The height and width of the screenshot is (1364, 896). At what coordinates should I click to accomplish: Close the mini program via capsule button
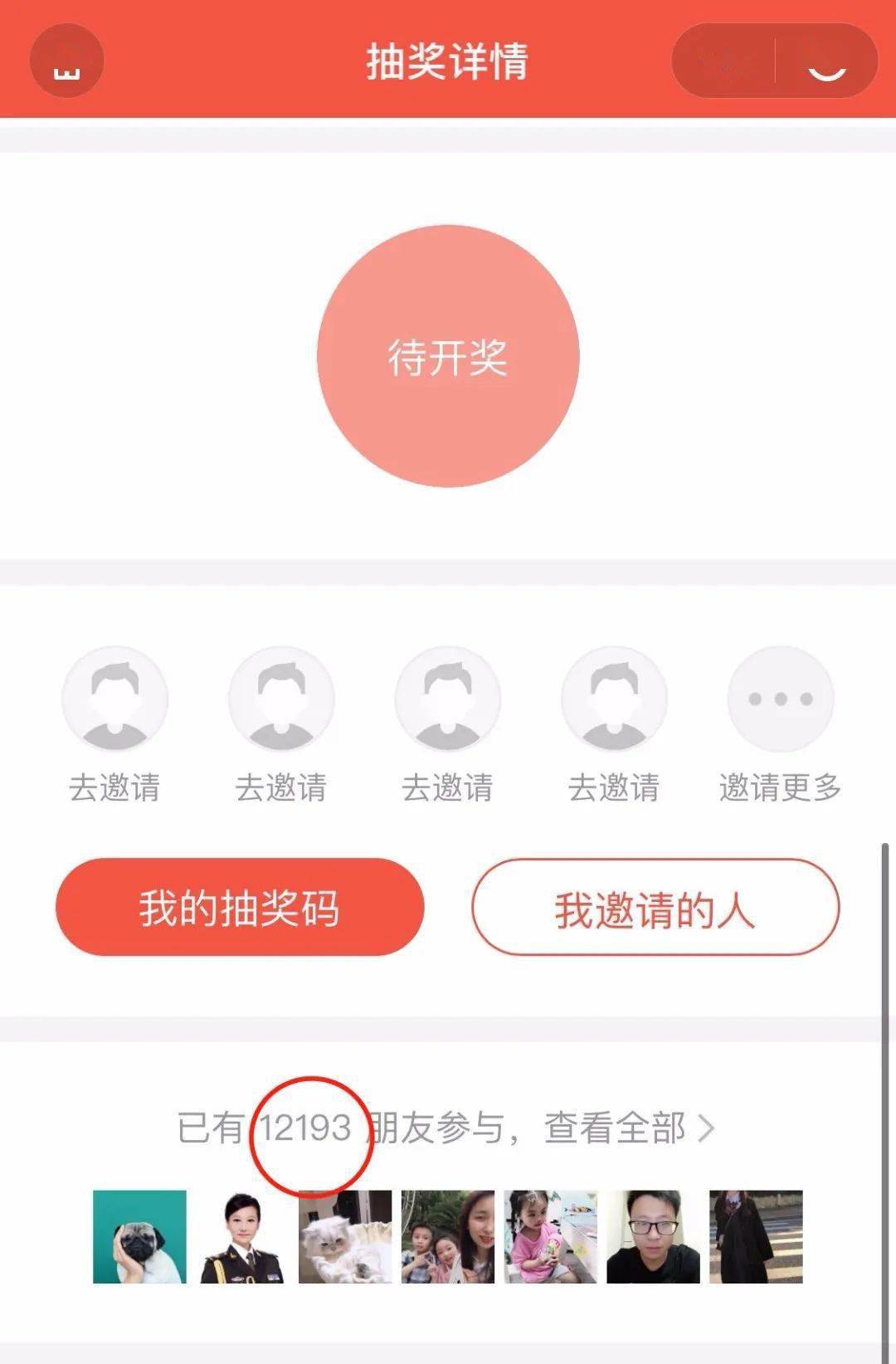tap(826, 61)
